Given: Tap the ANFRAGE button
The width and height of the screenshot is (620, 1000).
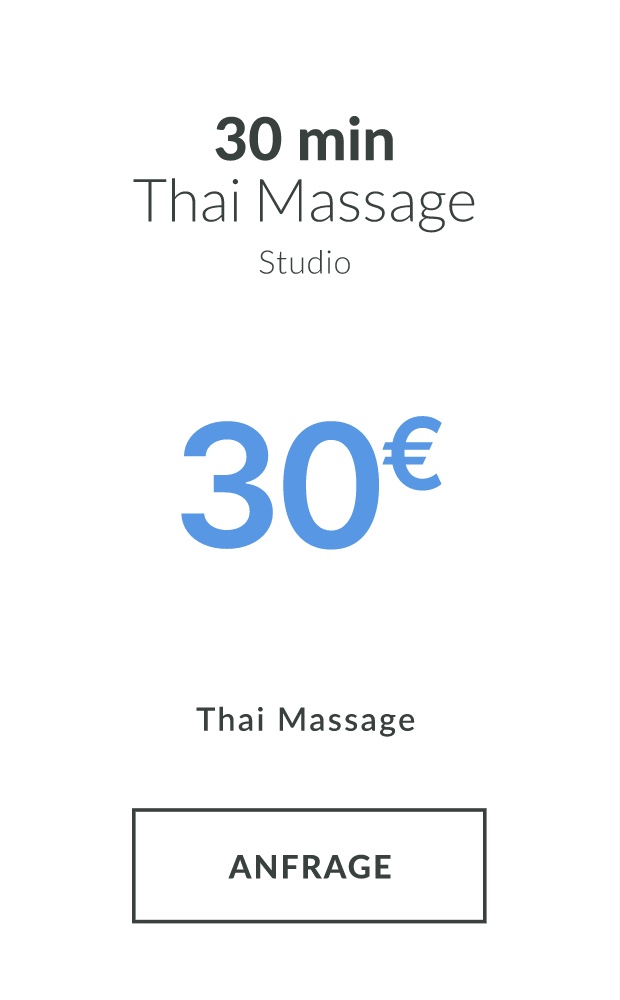Looking at the screenshot, I should pyautogui.click(x=309, y=865).
